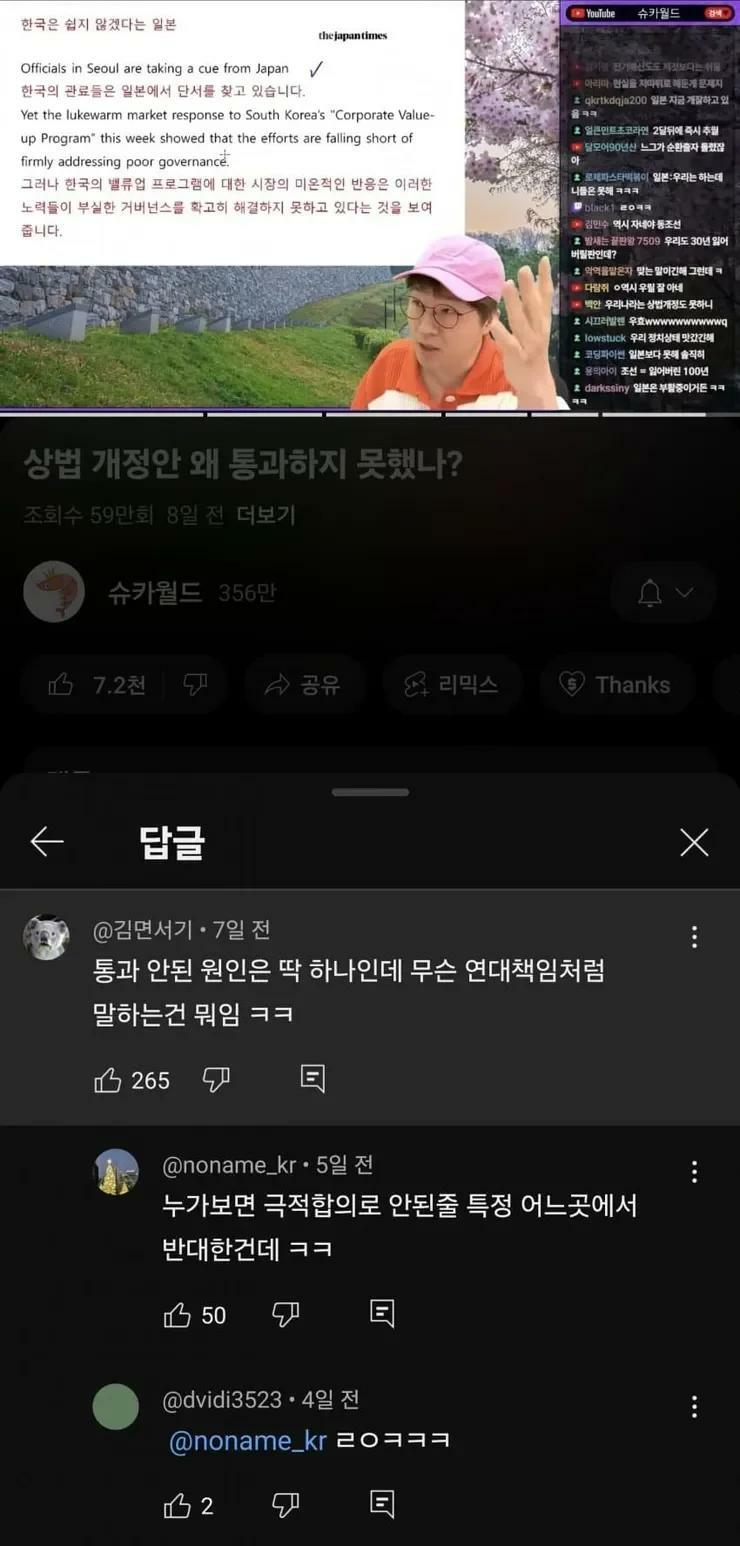This screenshot has width=740, height=1546.
Task: Open overflow menu on dvidi3523's reply
Action: pyautogui.click(x=694, y=1407)
